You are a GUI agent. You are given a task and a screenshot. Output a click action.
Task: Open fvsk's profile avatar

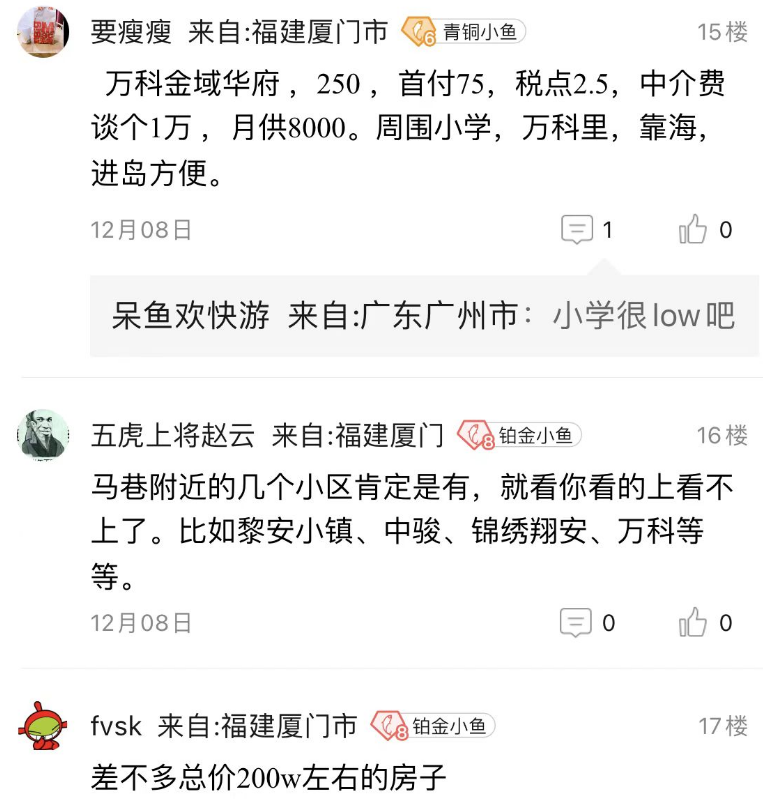click(43, 726)
